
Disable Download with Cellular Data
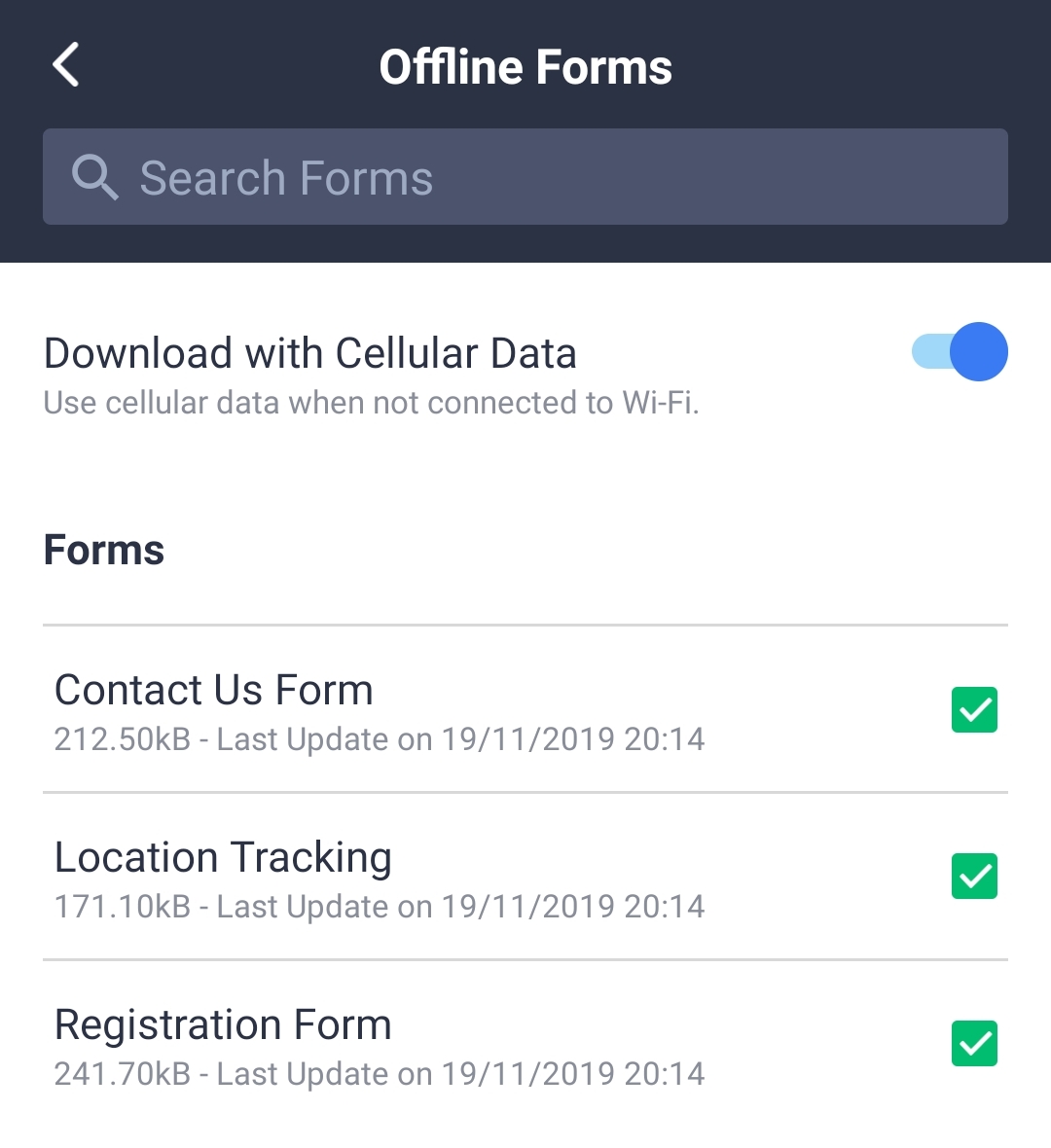click(x=960, y=352)
